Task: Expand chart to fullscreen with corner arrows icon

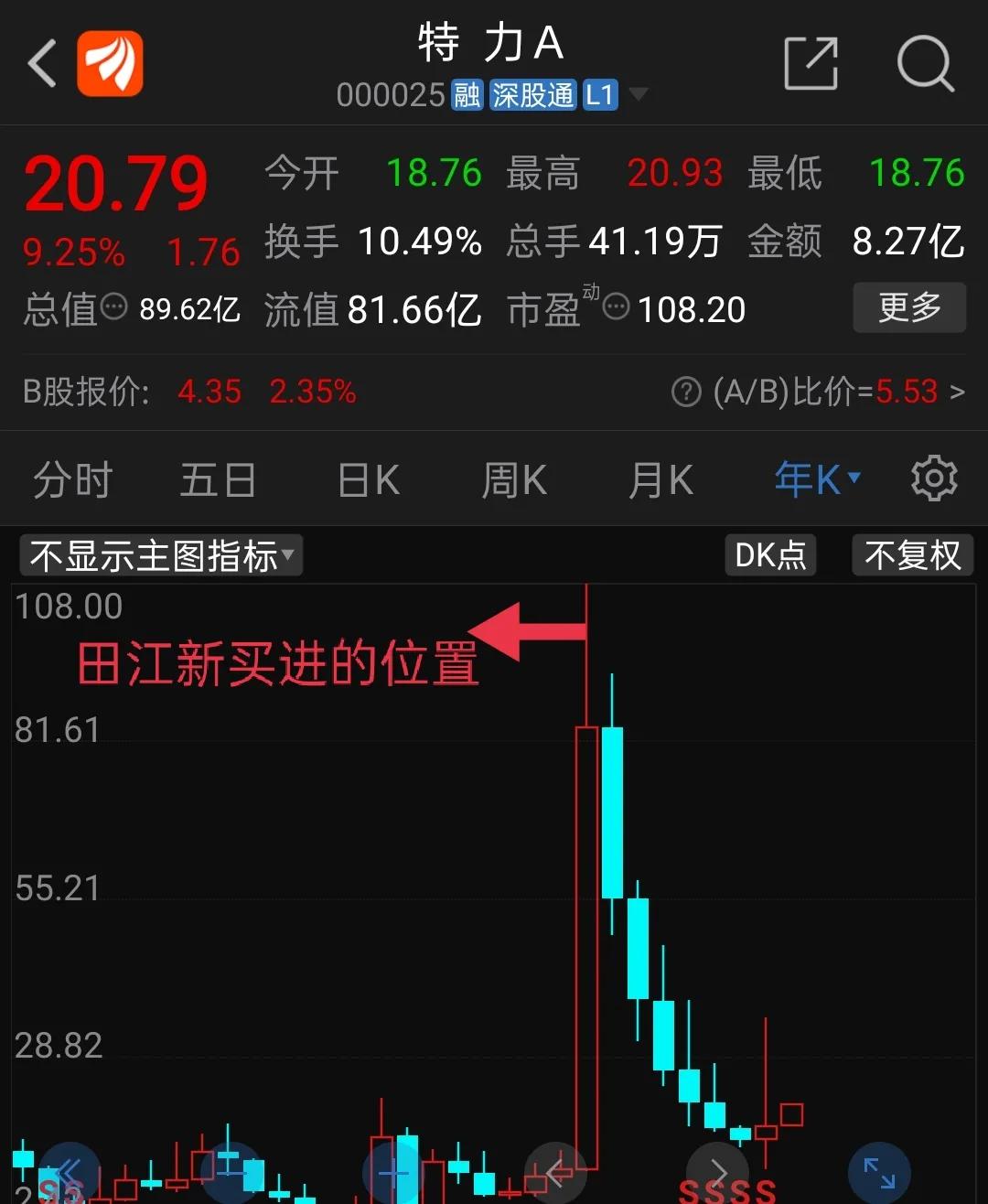Action: [880, 1171]
